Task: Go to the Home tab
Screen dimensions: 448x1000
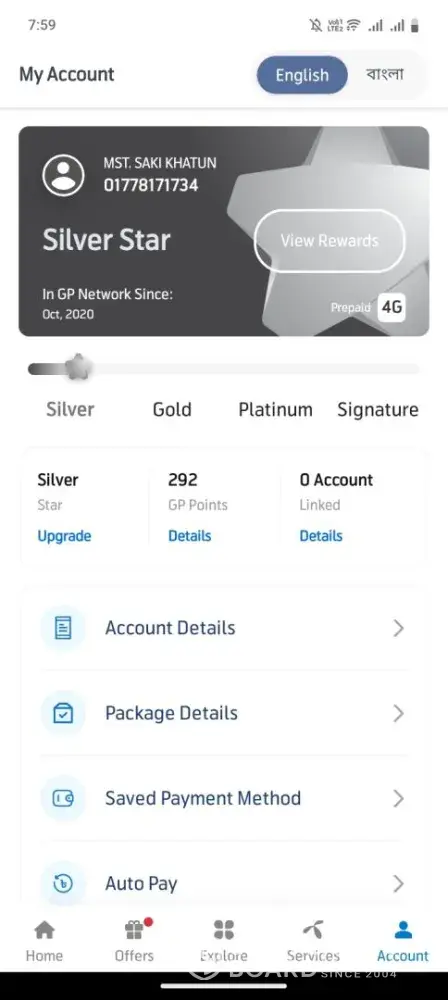Action: click(x=44, y=941)
